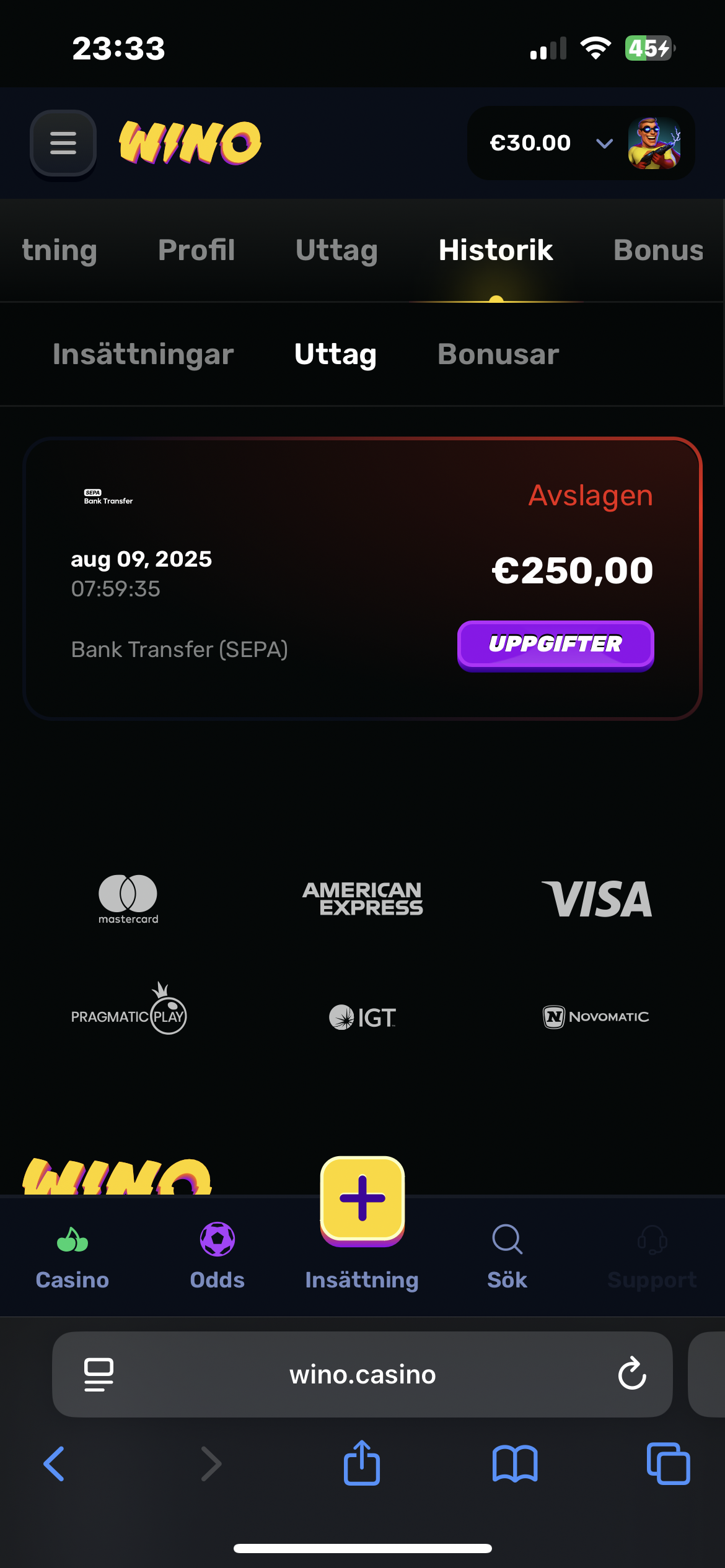Switch to the Profil tab
This screenshot has width=725, height=1568.
click(196, 250)
